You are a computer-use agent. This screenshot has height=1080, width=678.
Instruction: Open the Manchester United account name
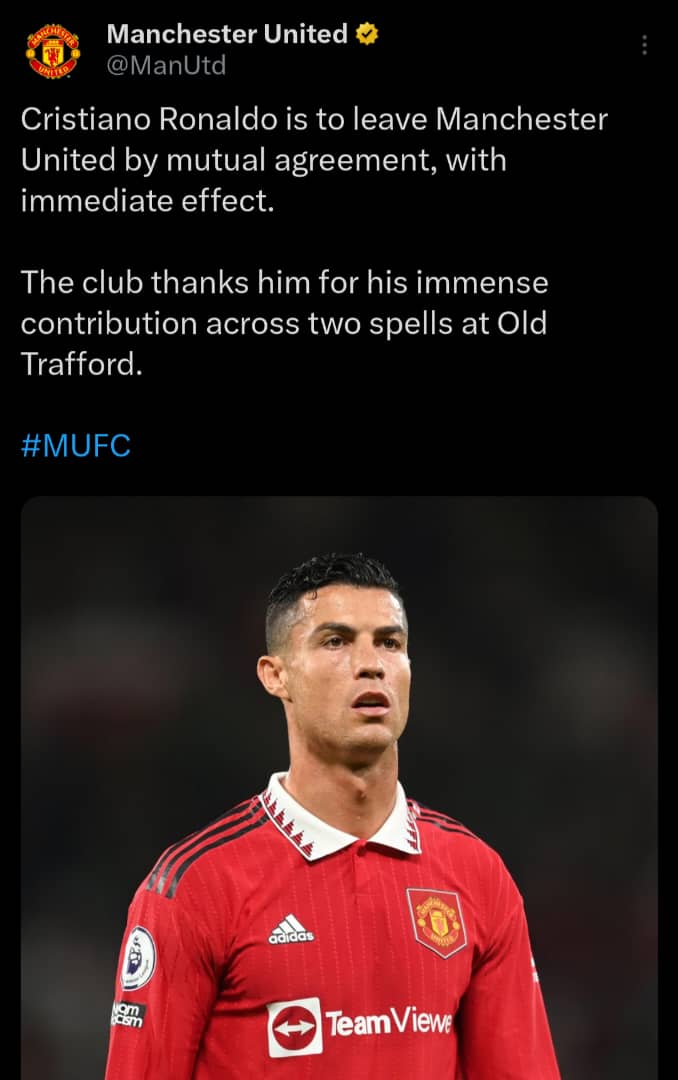click(x=227, y=34)
